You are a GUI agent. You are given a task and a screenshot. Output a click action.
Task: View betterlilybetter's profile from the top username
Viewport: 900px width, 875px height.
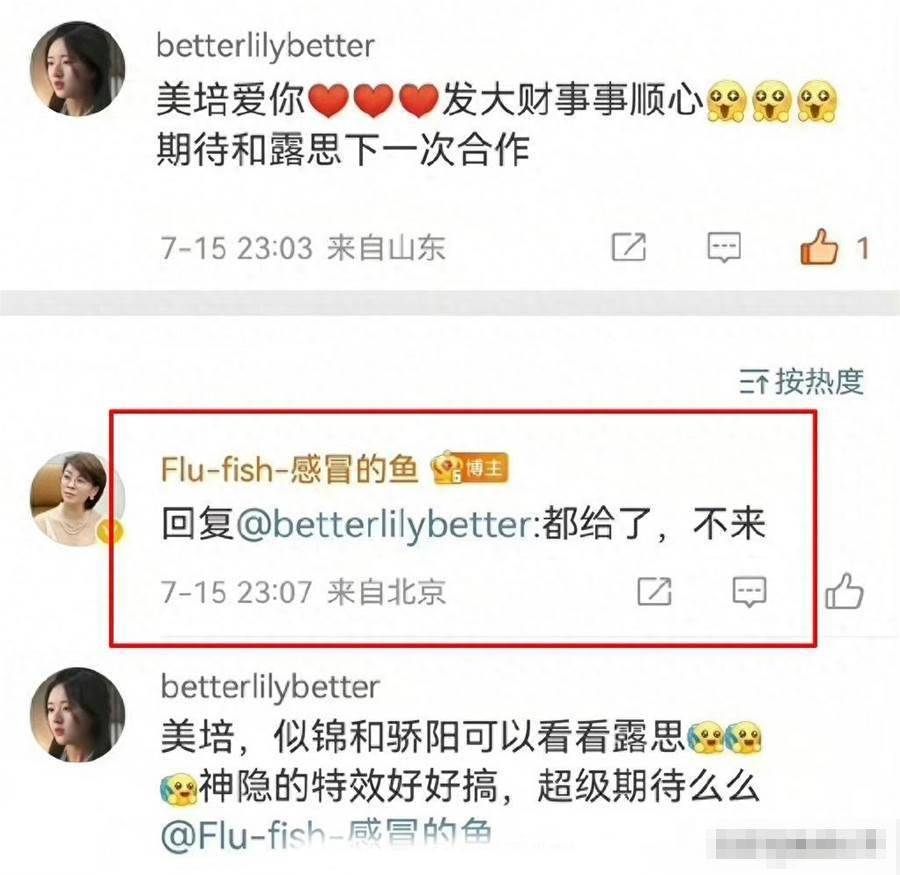pos(265,45)
